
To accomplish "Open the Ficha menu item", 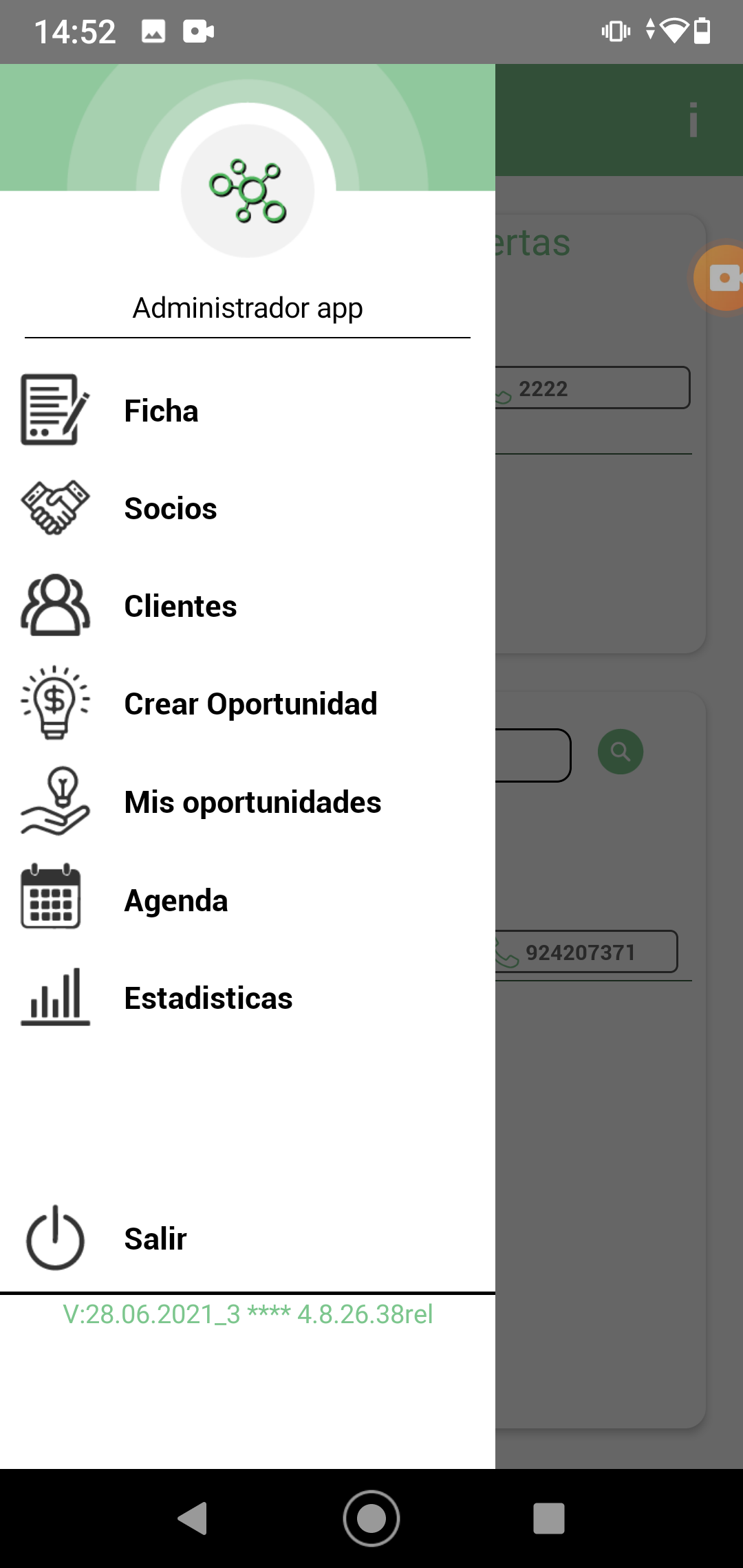I will pyautogui.click(x=248, y=411).
